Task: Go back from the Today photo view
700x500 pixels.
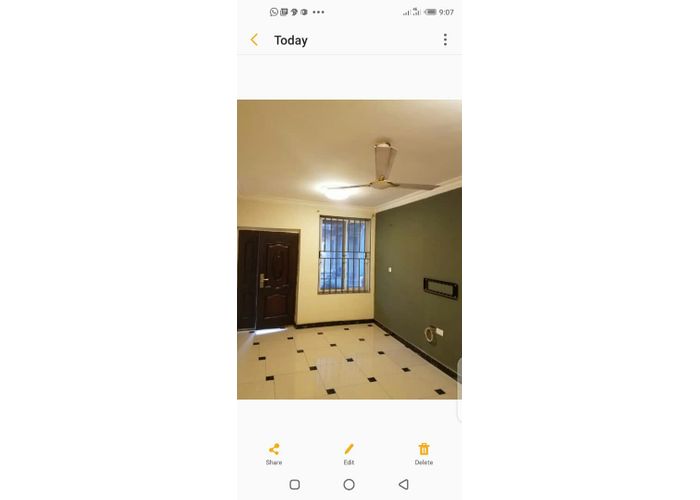Action: click(x=254, y=40)
